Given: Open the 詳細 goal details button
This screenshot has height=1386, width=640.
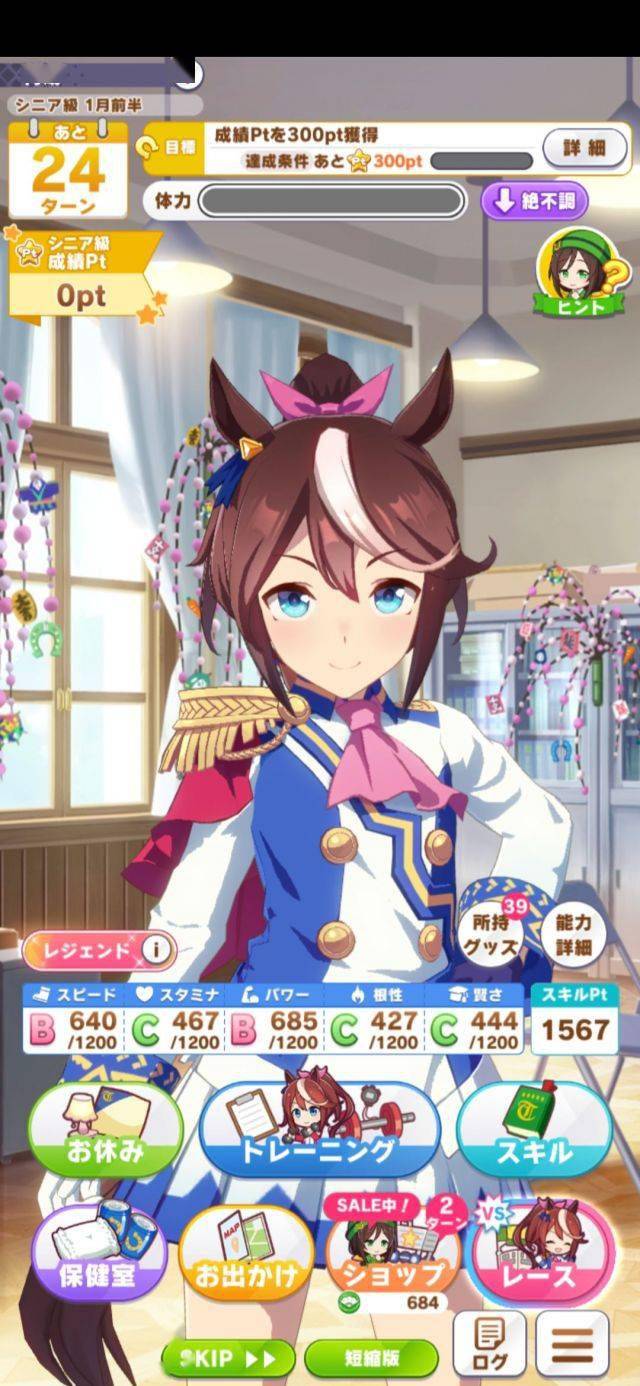Looking at the screenshot, I should (584, 149).
